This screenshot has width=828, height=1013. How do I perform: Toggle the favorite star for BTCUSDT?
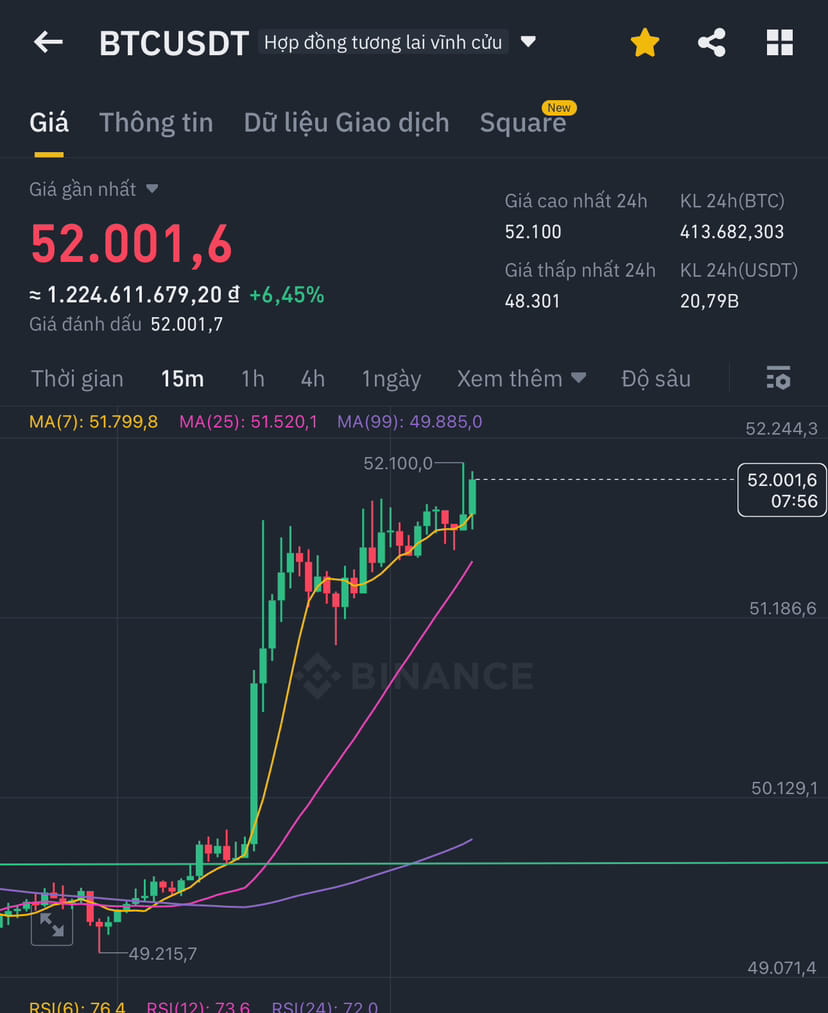(x=644, y=42)
